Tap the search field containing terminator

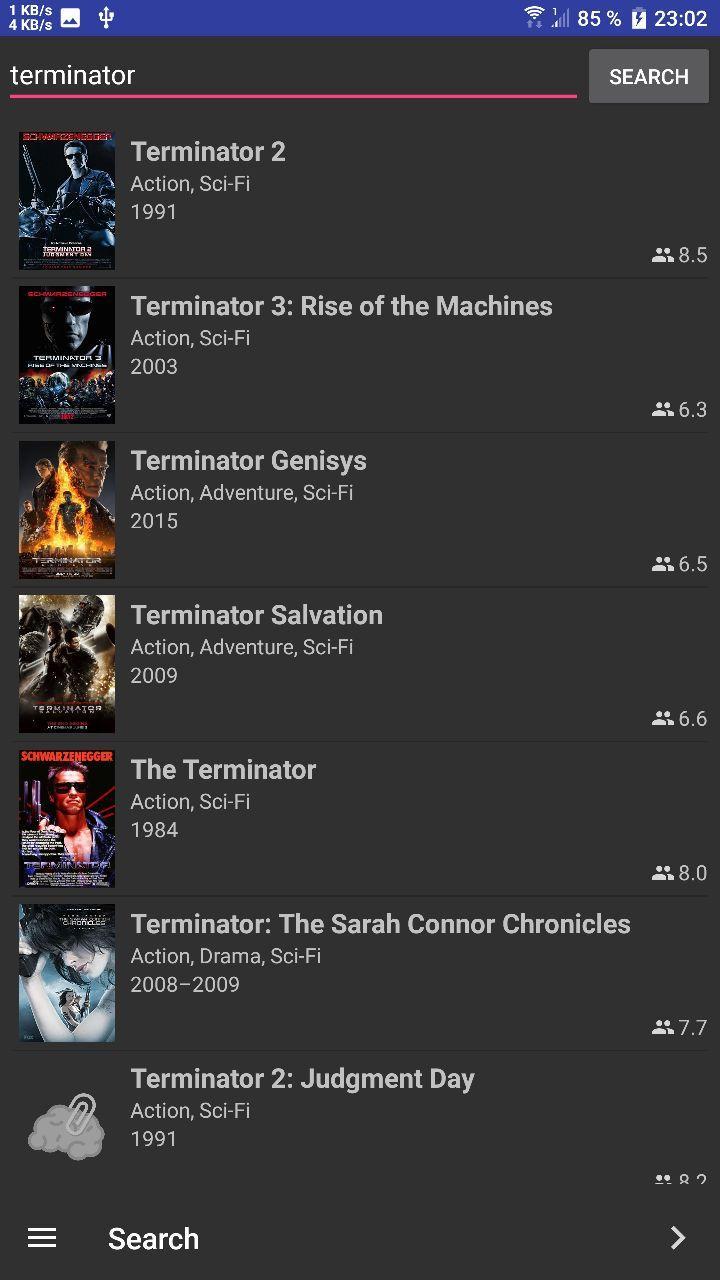pyautogui.click(x=290, y=75)
